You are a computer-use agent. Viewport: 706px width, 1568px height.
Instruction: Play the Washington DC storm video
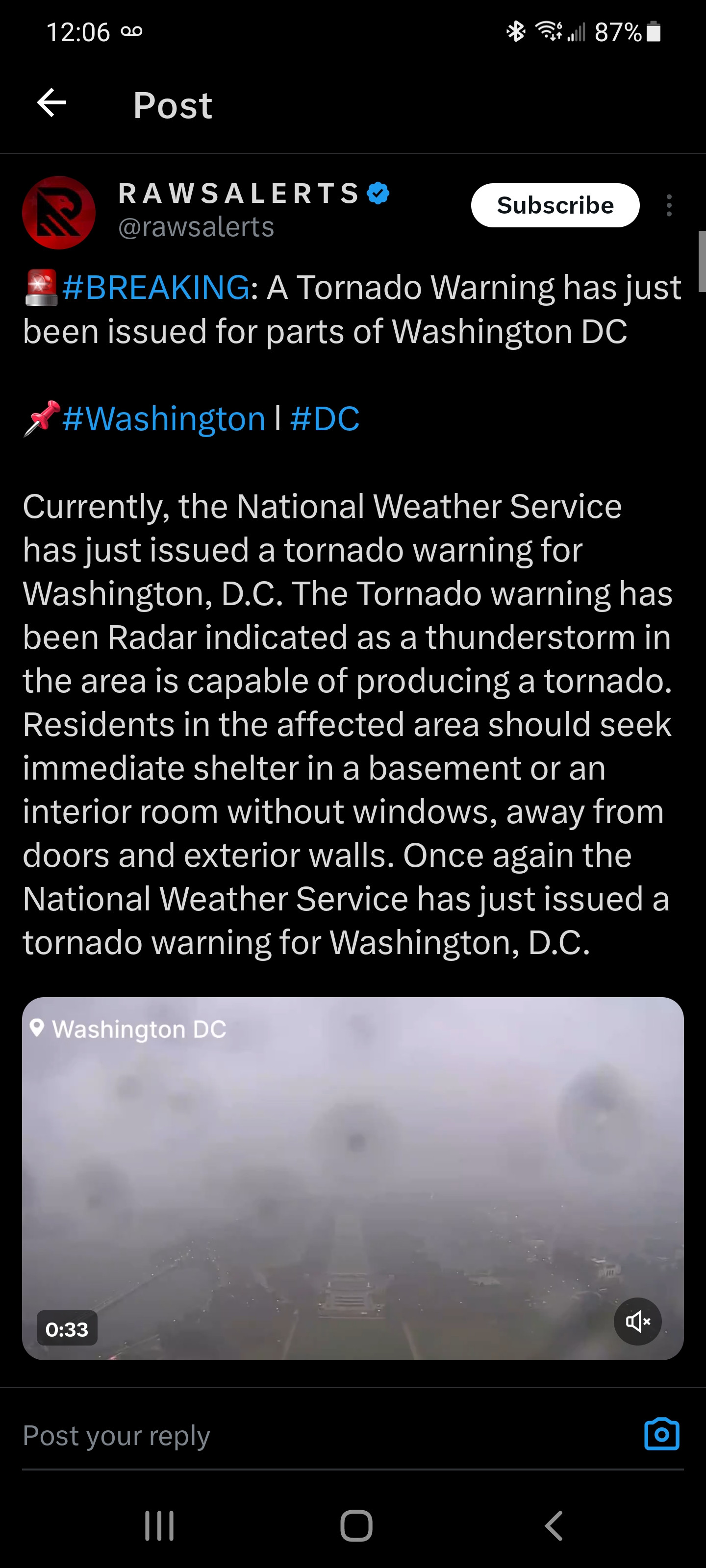[x=353, y=1178]
